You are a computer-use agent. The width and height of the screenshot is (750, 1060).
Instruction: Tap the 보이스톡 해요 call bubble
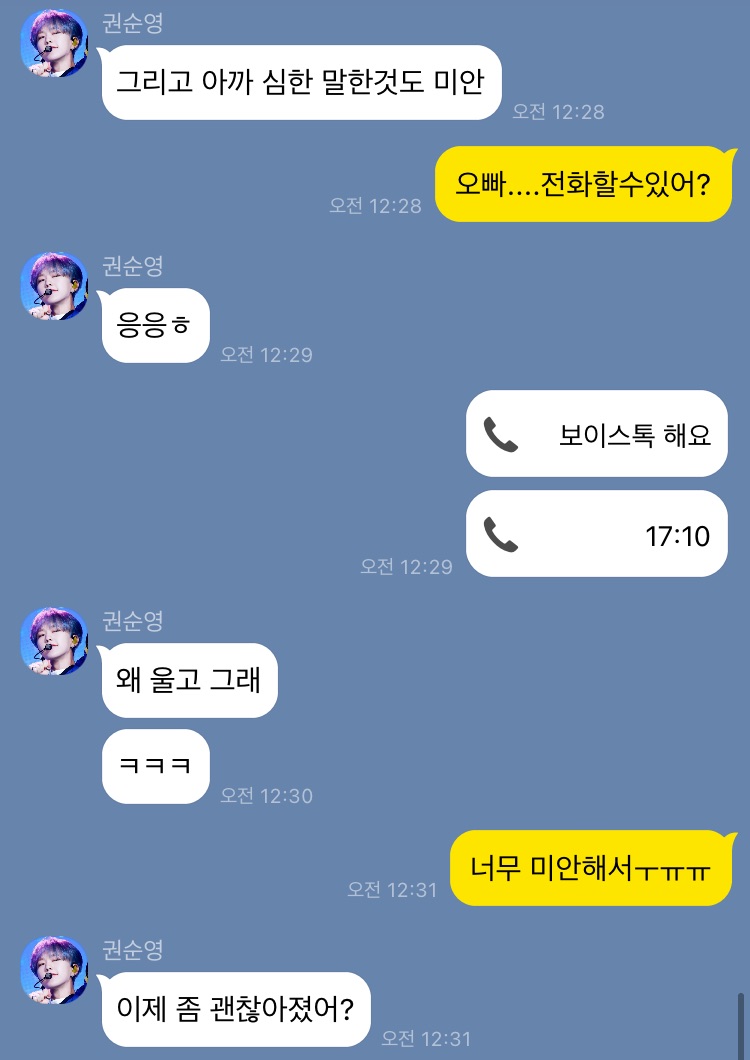[596, 434]
